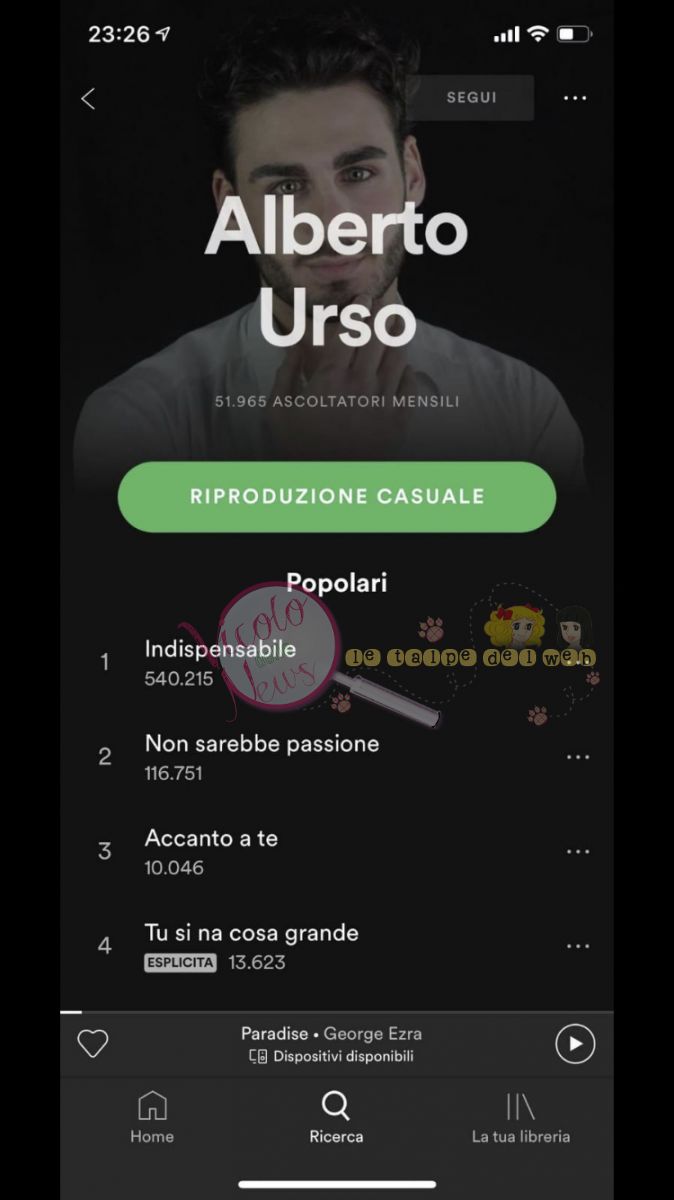Start shuffle play with Riproduzione Casuale
674x1200 pixels.
click(337, 497)
